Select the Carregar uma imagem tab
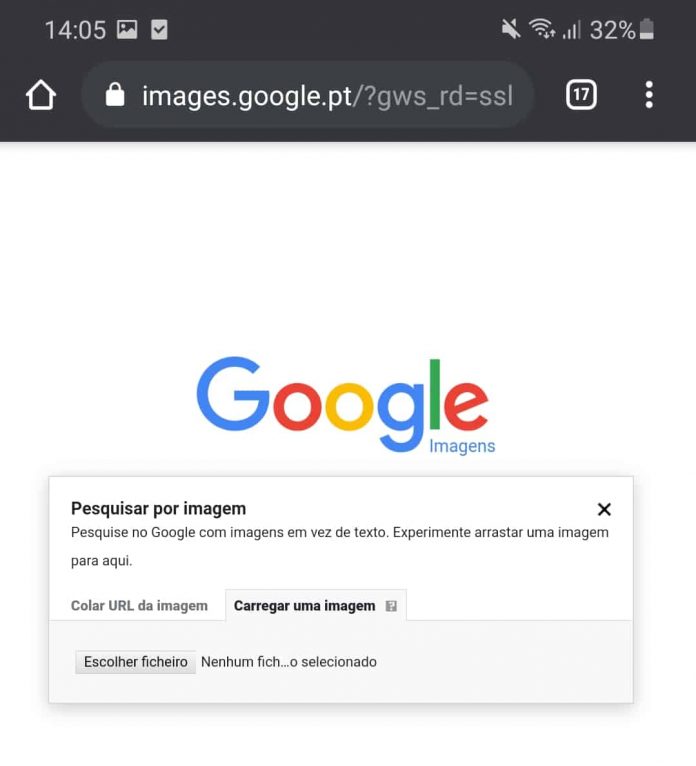696x766 pixels. point(304,606)
